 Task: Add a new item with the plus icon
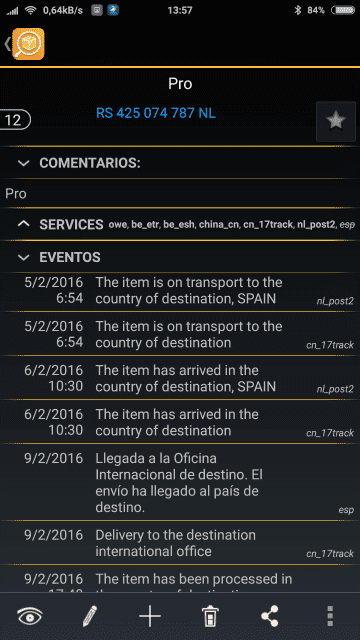point(150,616)
